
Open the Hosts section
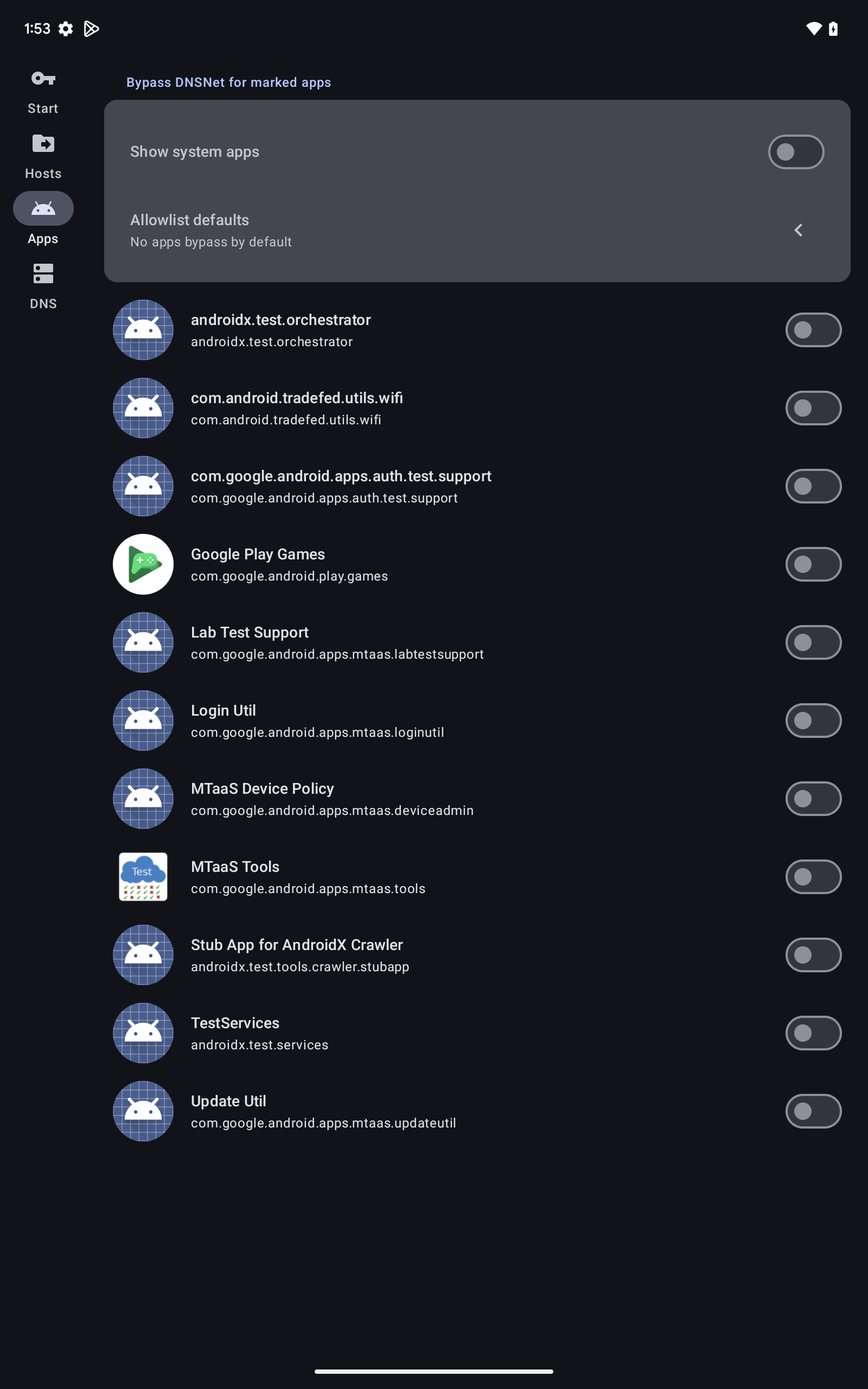43,156
